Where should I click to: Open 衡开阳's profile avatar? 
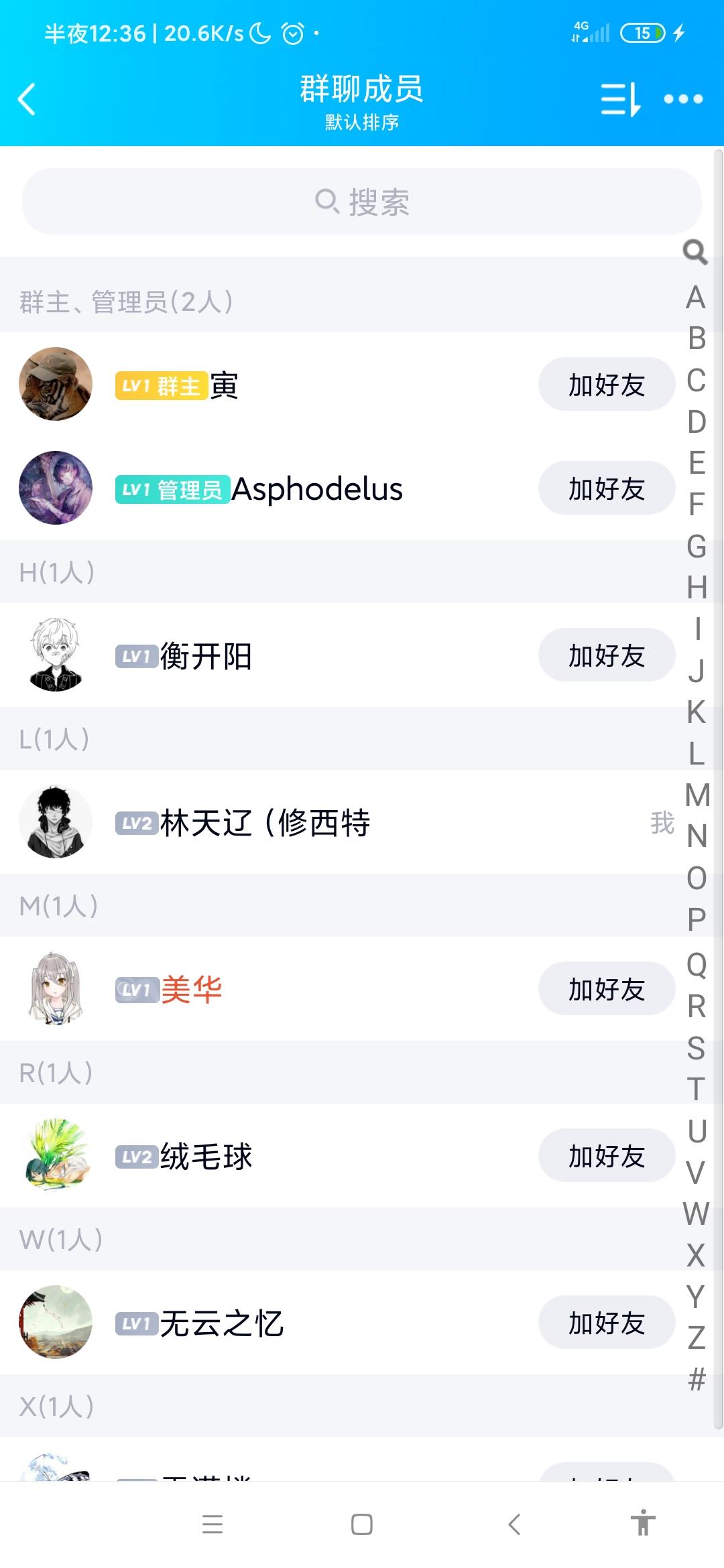pos(56,655)
